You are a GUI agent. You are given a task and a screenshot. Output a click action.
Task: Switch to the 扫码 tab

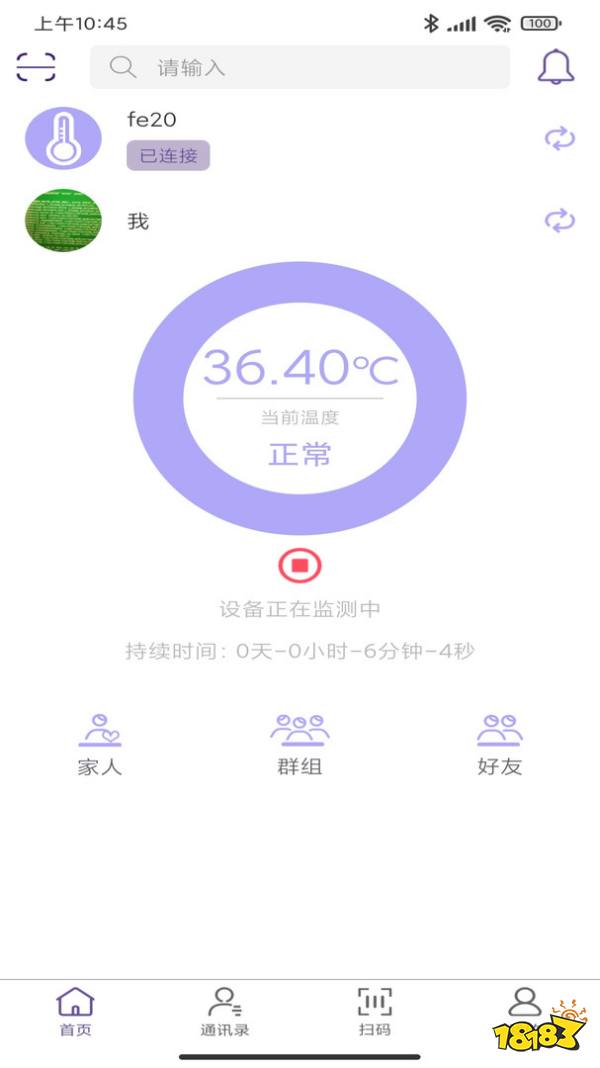(x=374, y=1011)
